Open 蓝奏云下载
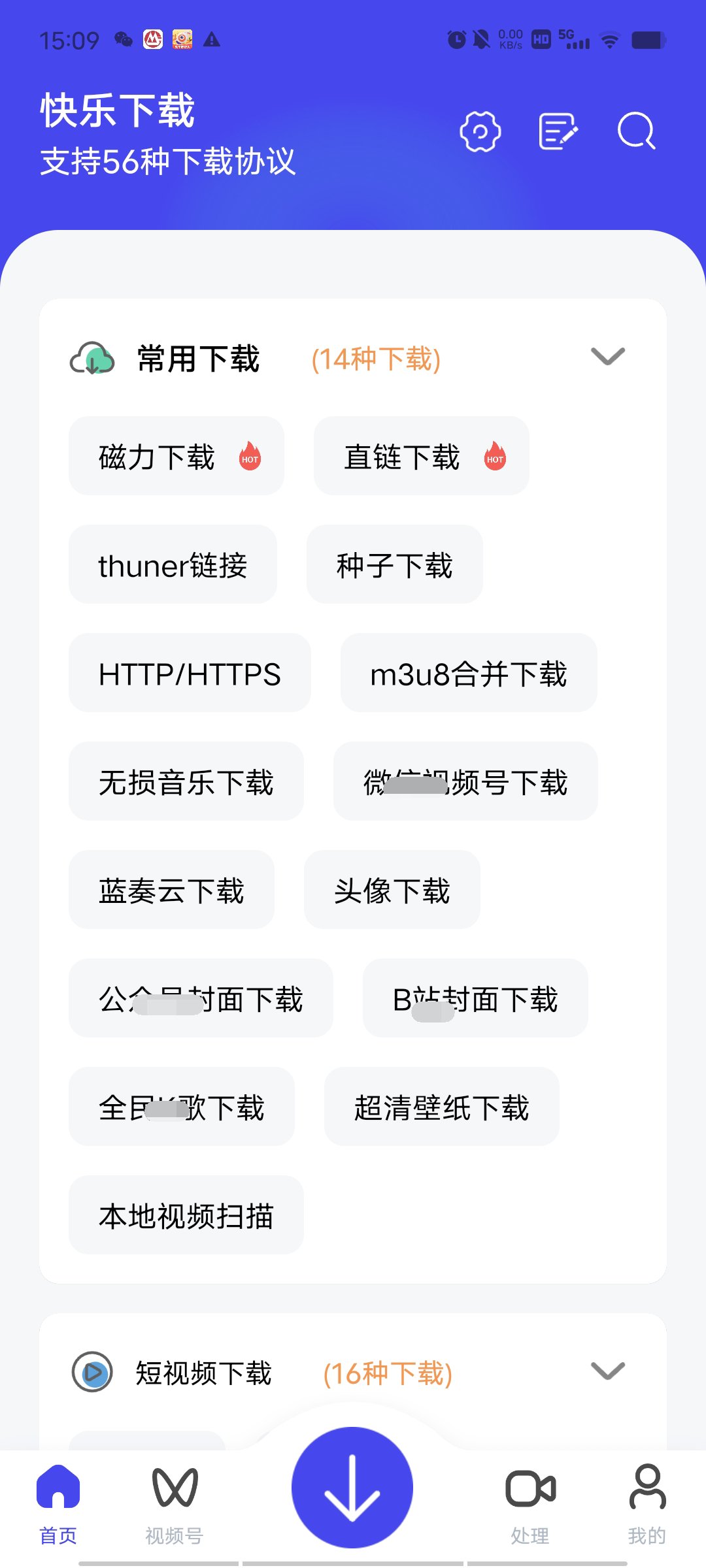This screenshot has width=706, height=1568. [171, 890]
